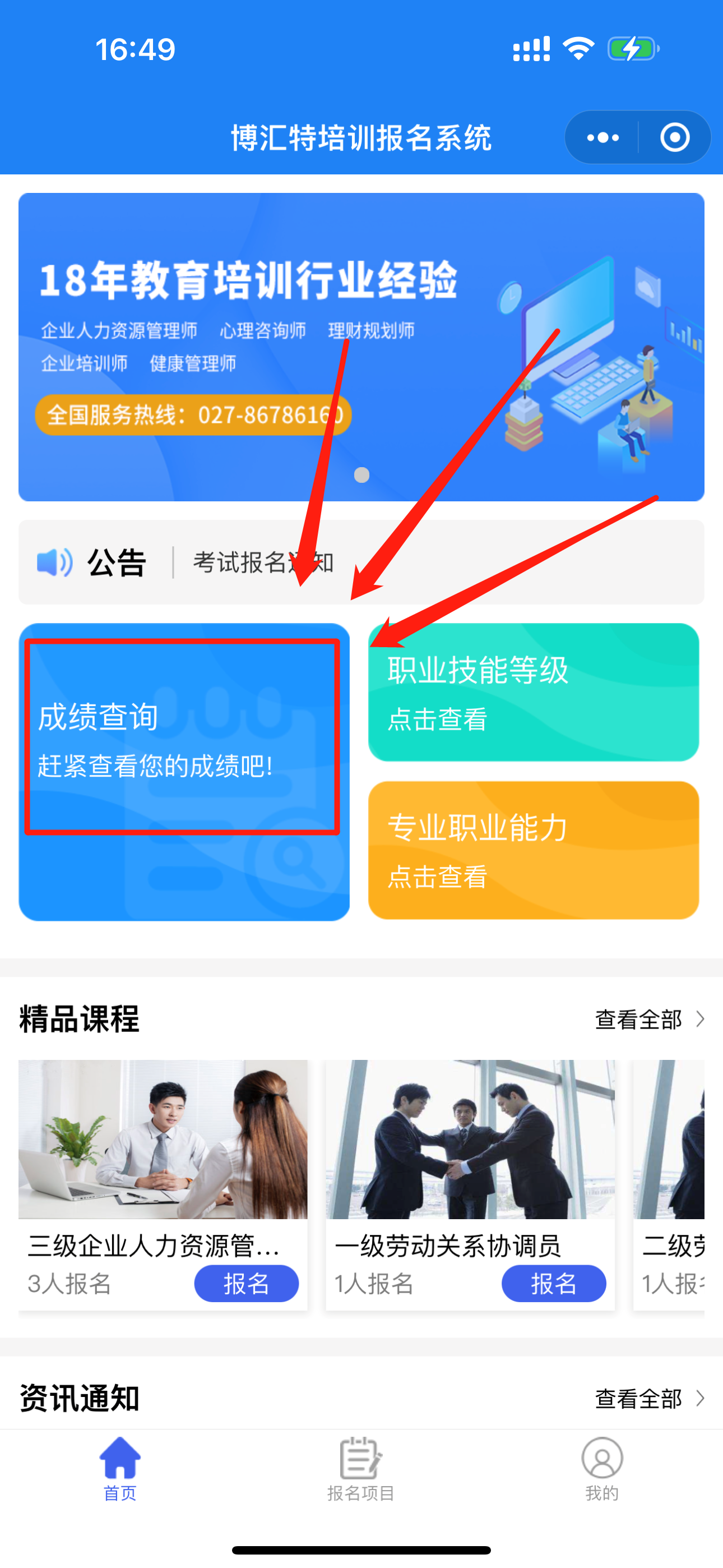Open the 考试报名须知 announcement
Image resolution: width=723 pixels, height=1568 pixels.
click(x=263, y=562)
